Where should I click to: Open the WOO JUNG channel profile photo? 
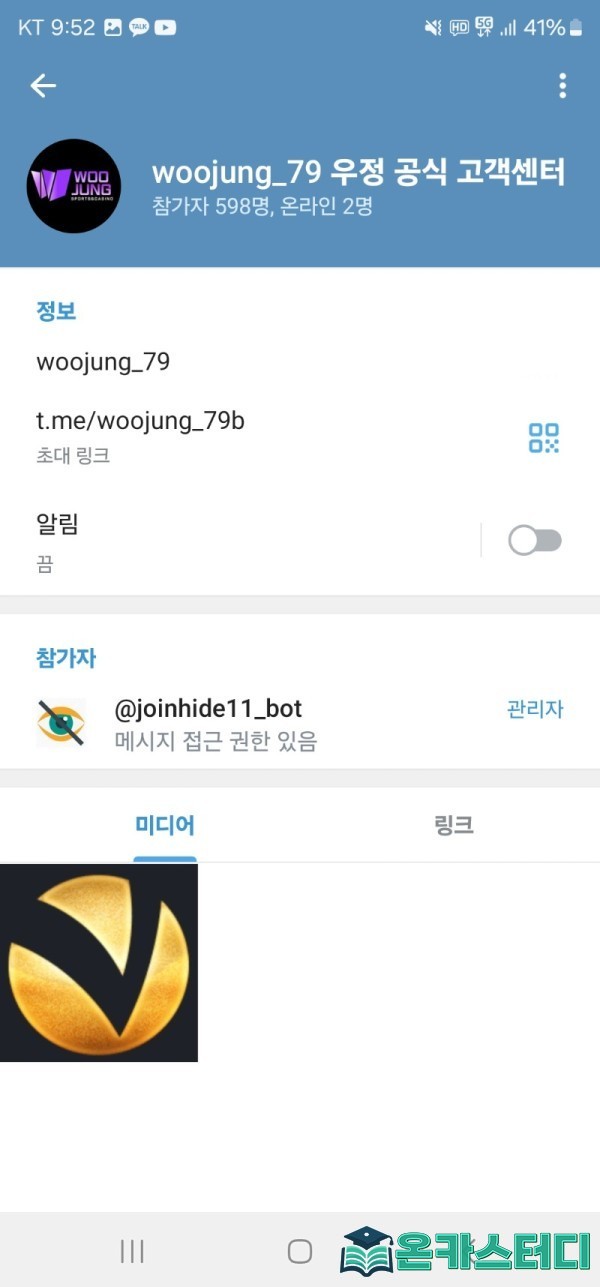[x=74, y=186]
